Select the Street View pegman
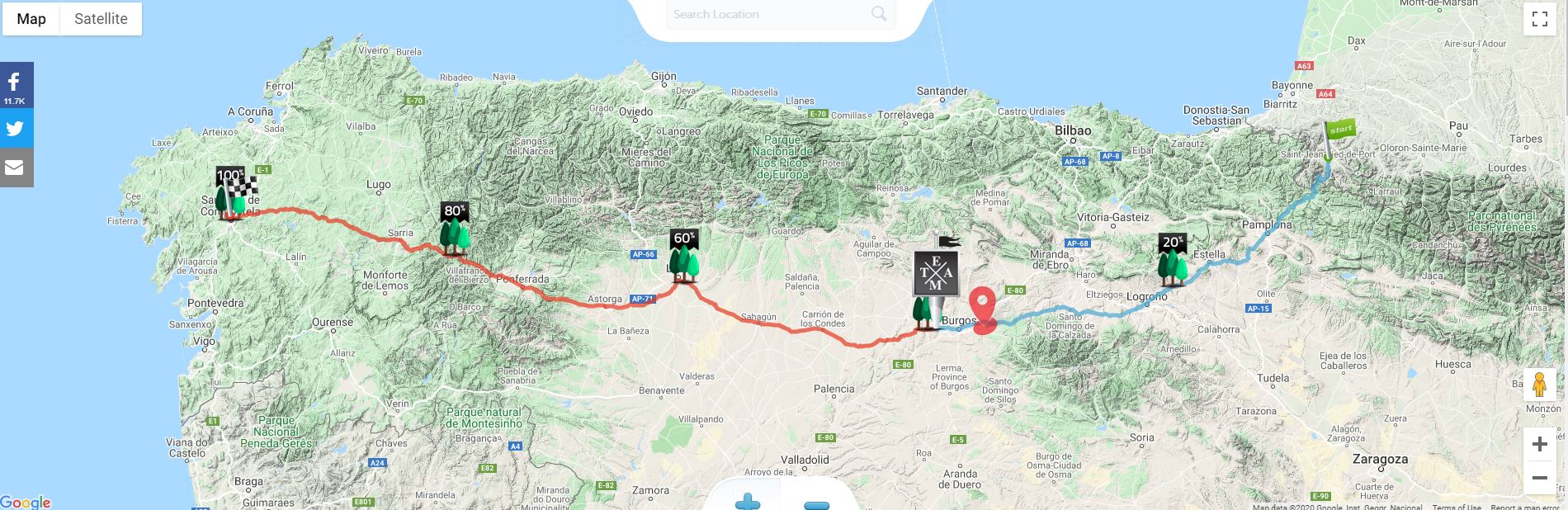Screen dimensions: 1568x510 pos(1539,385)
